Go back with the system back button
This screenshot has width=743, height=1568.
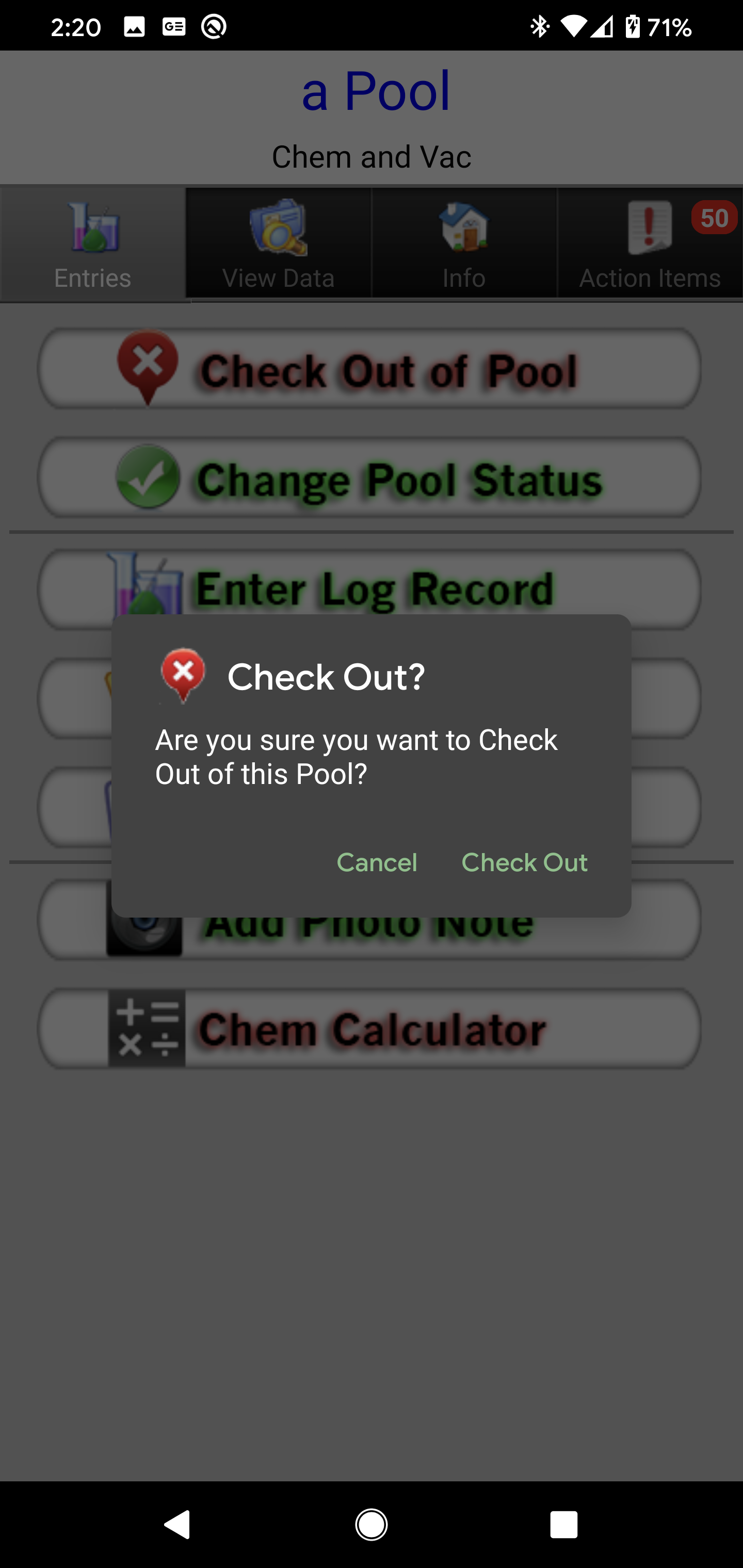(178, 1524)
